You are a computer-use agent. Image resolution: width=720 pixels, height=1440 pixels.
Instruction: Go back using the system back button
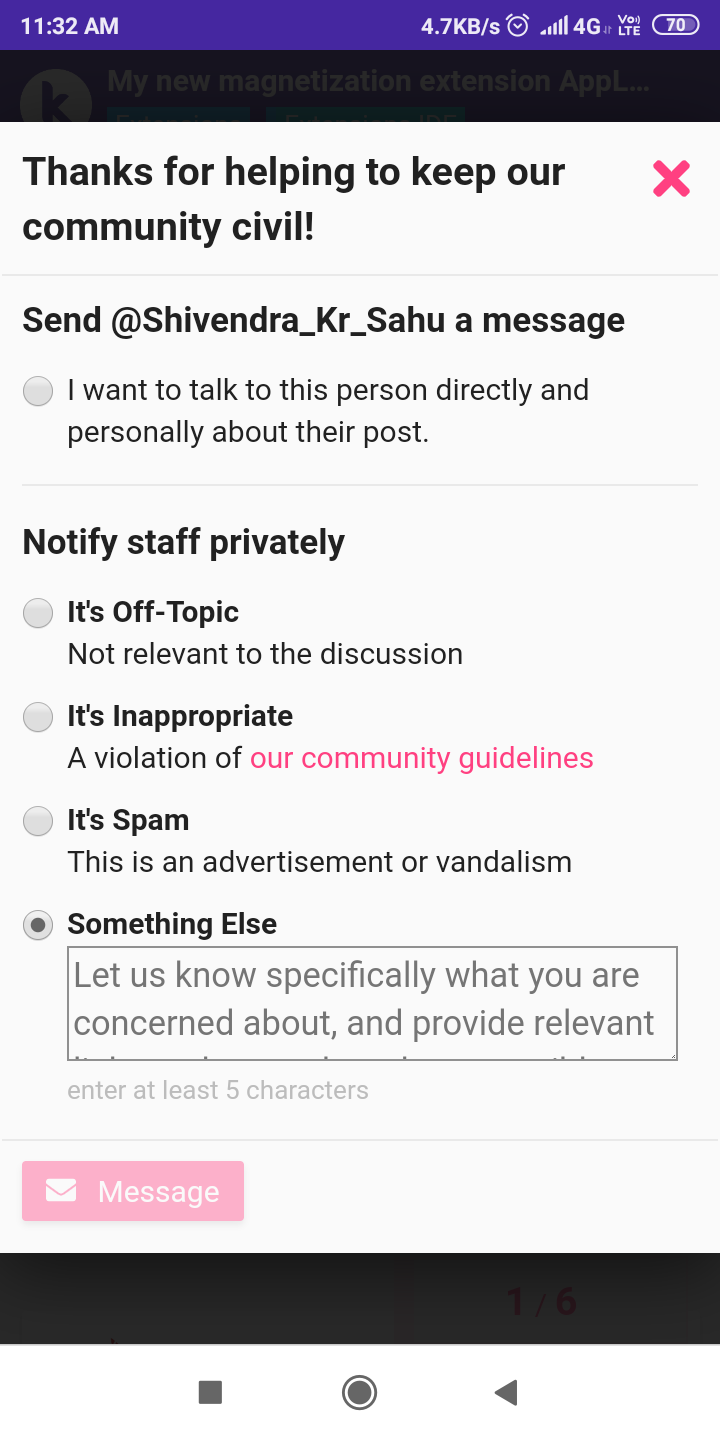pyautogui.click(x=506, y=1392)
